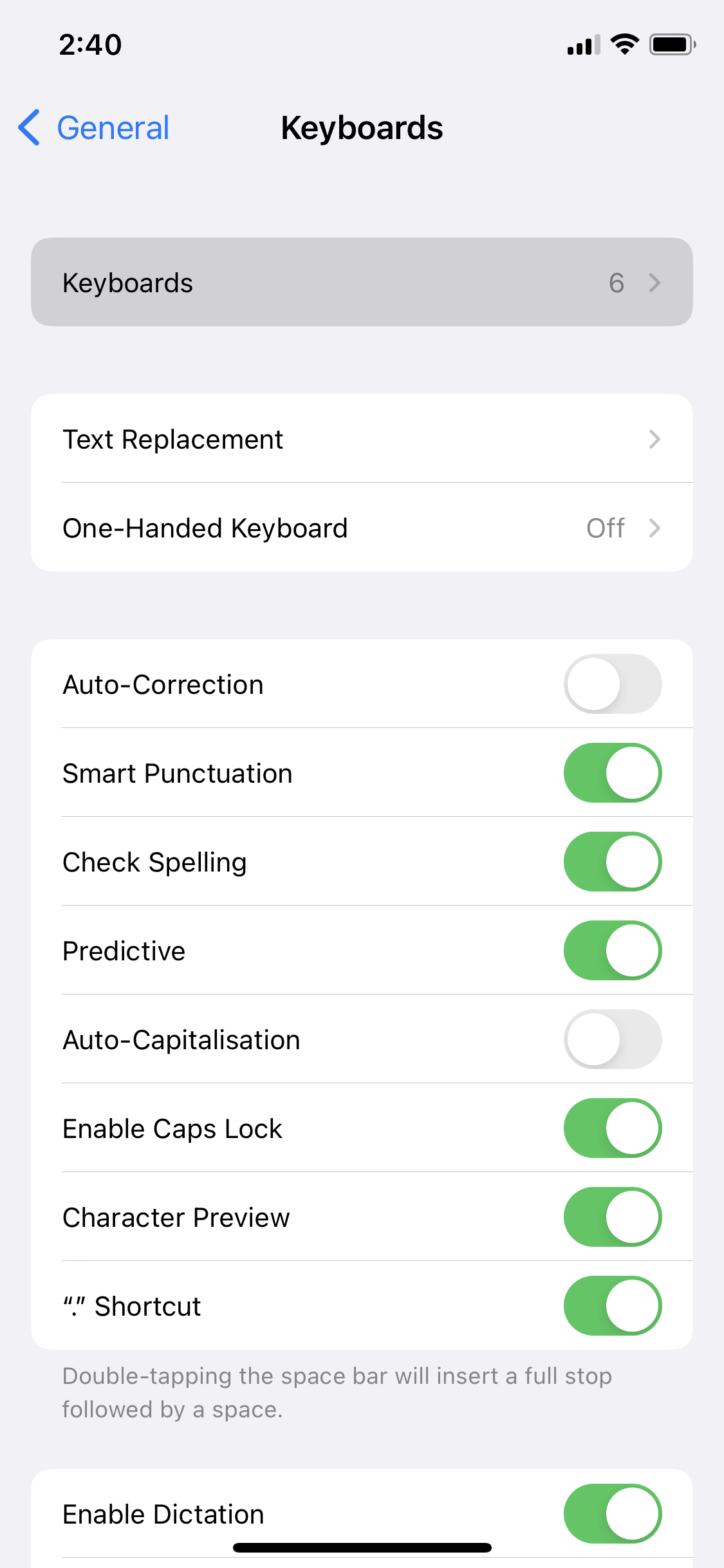The width and height of the screenshot is (724, 1568).
Task: Disable Enable Dictation
Action: 612,1514
